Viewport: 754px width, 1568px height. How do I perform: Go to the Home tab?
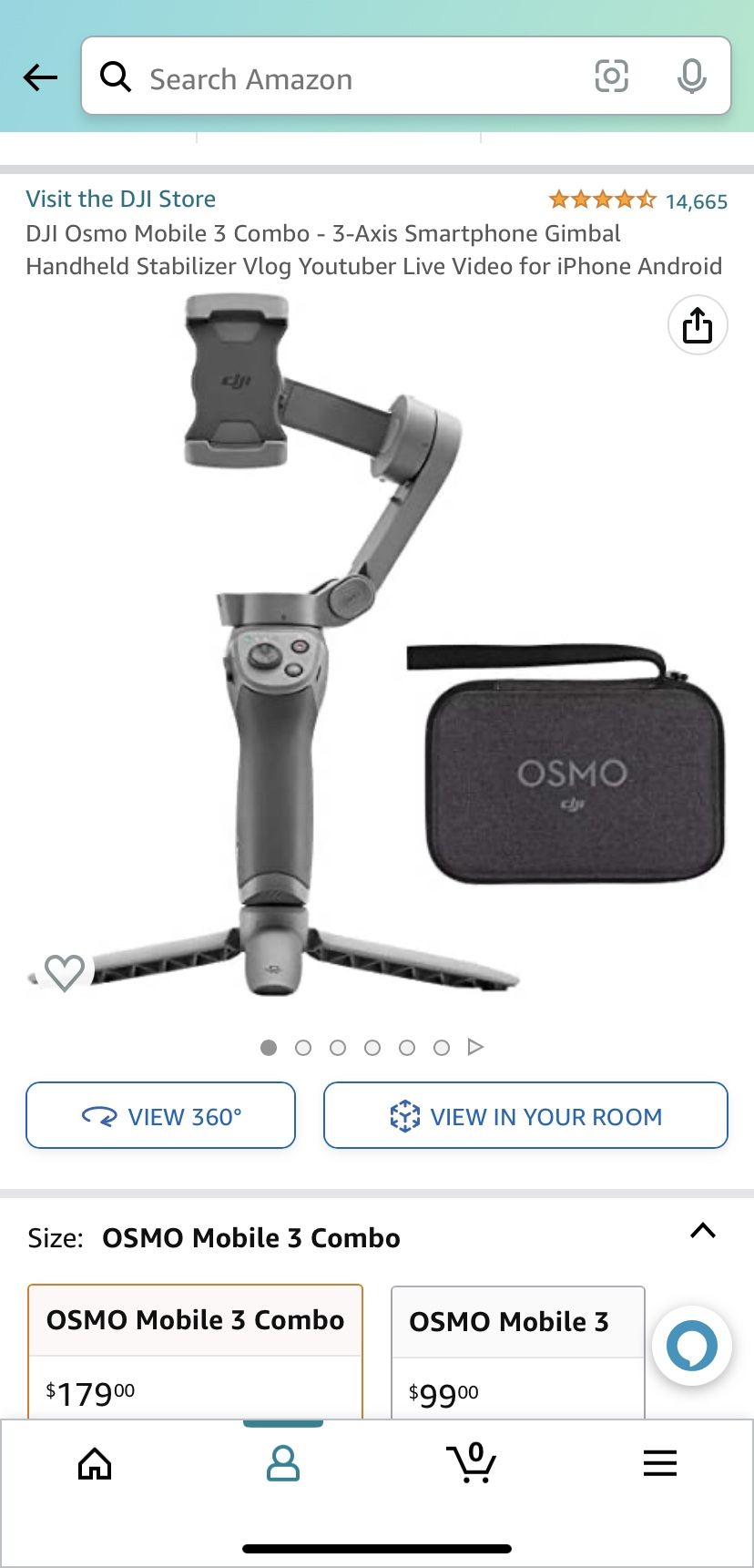pyautogui.click(x=95, y=1464)
